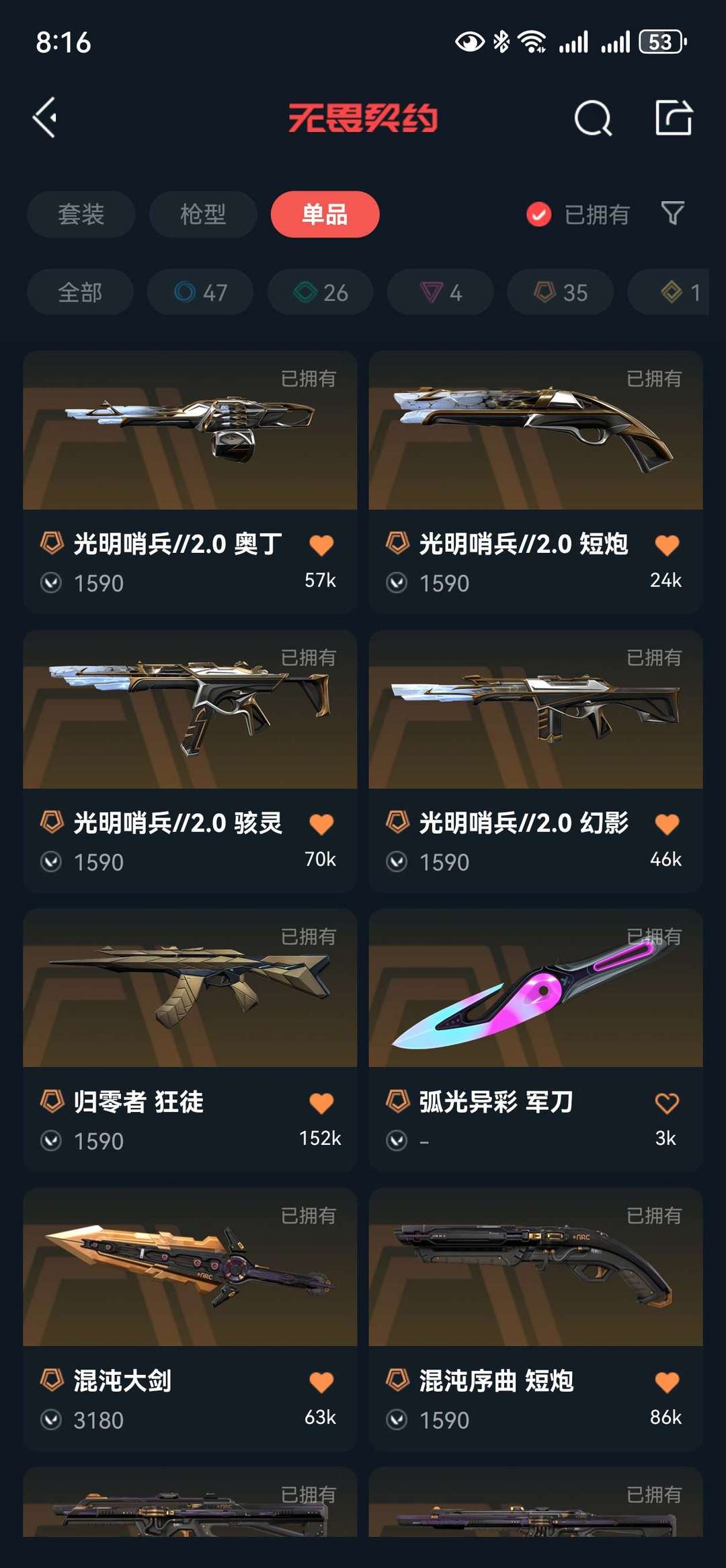Unfavorite the 混沌大剑 melee skin
Image resolution: width=726 pixels, height=1568 pixels.
click(x=321, y=1380)
